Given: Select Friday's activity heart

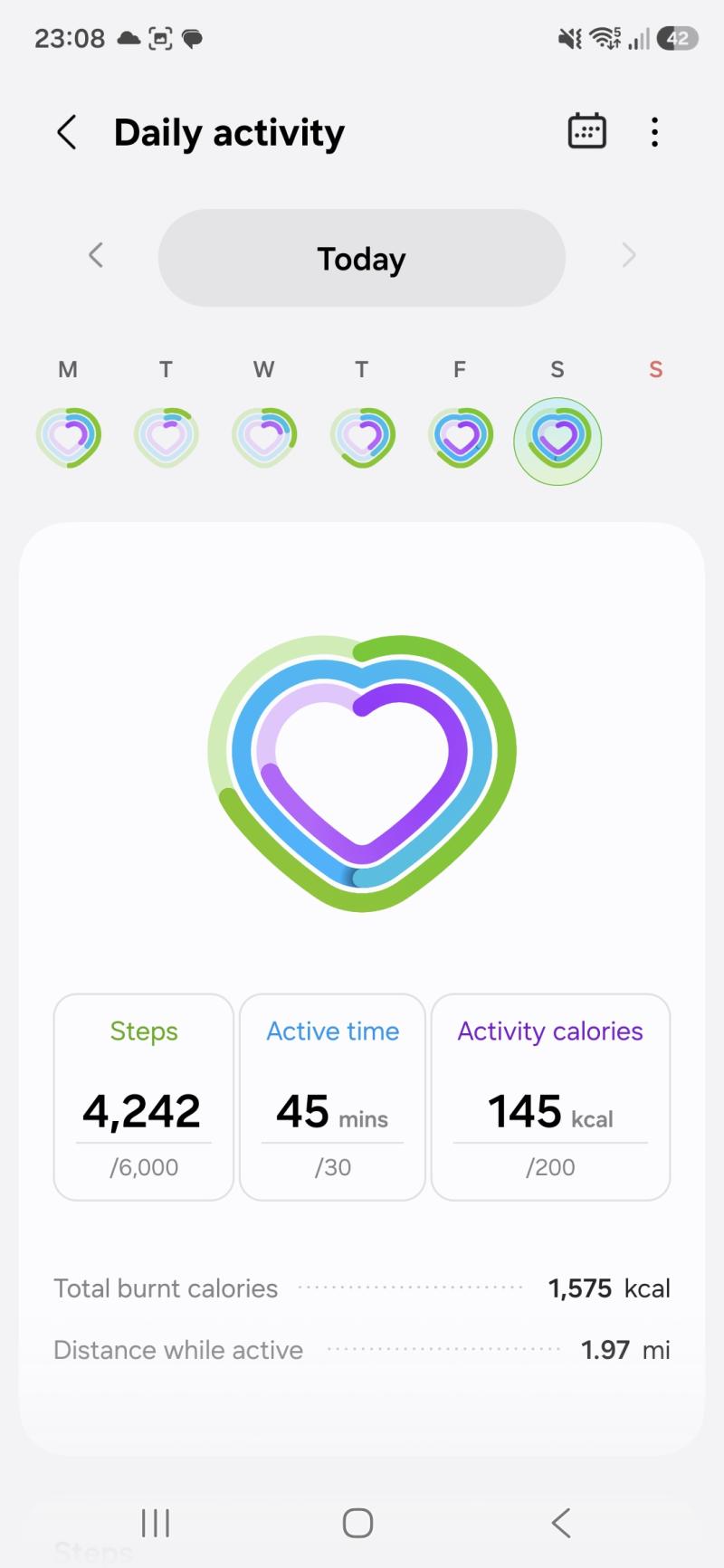Looking at the screenshot, I should [460, 437].
